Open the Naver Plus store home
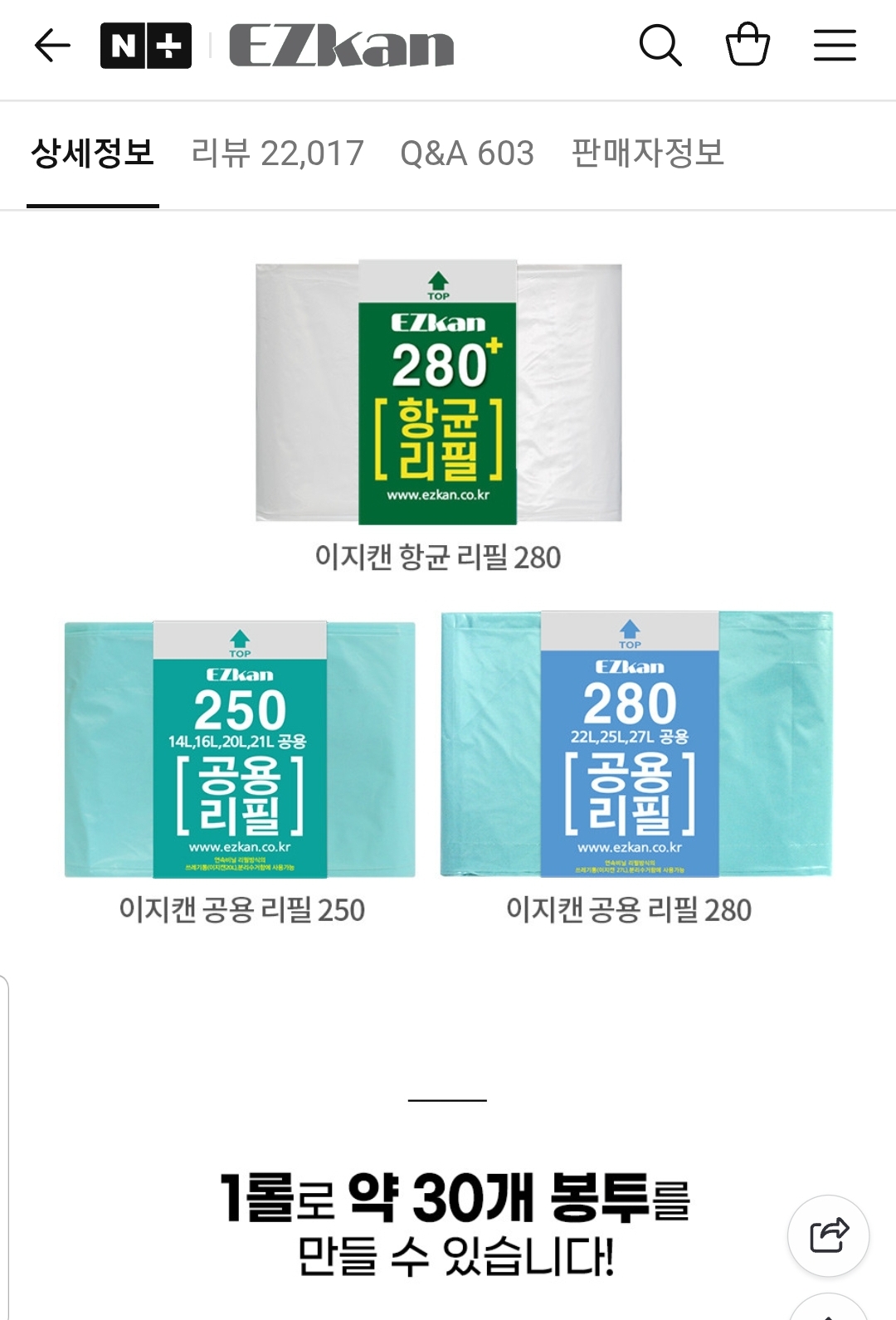Screen dimensions: 896x1320 pyautogui.click(x=146, y=46)
